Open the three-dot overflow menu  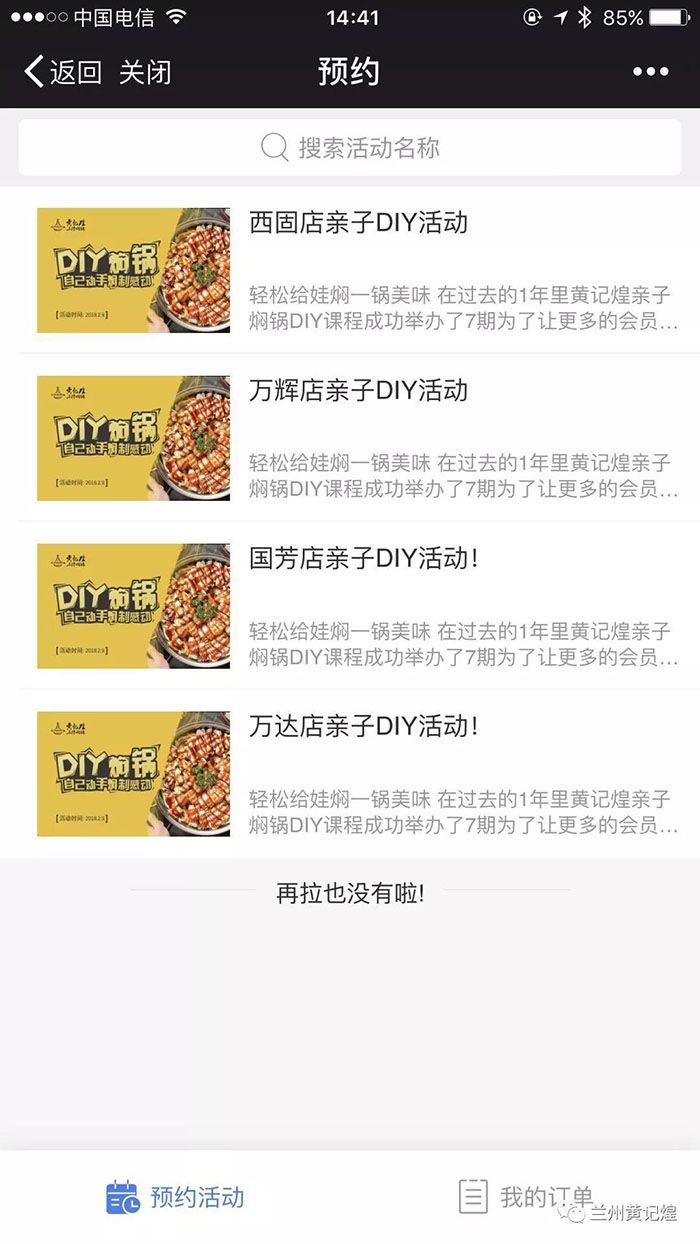pyautogui.click(x=650, y=72)
